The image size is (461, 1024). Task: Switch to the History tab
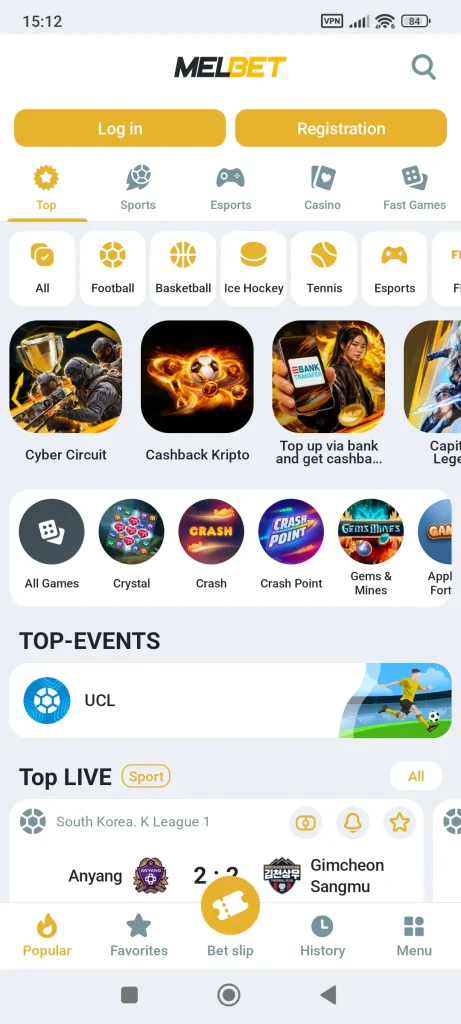[323, 935]
